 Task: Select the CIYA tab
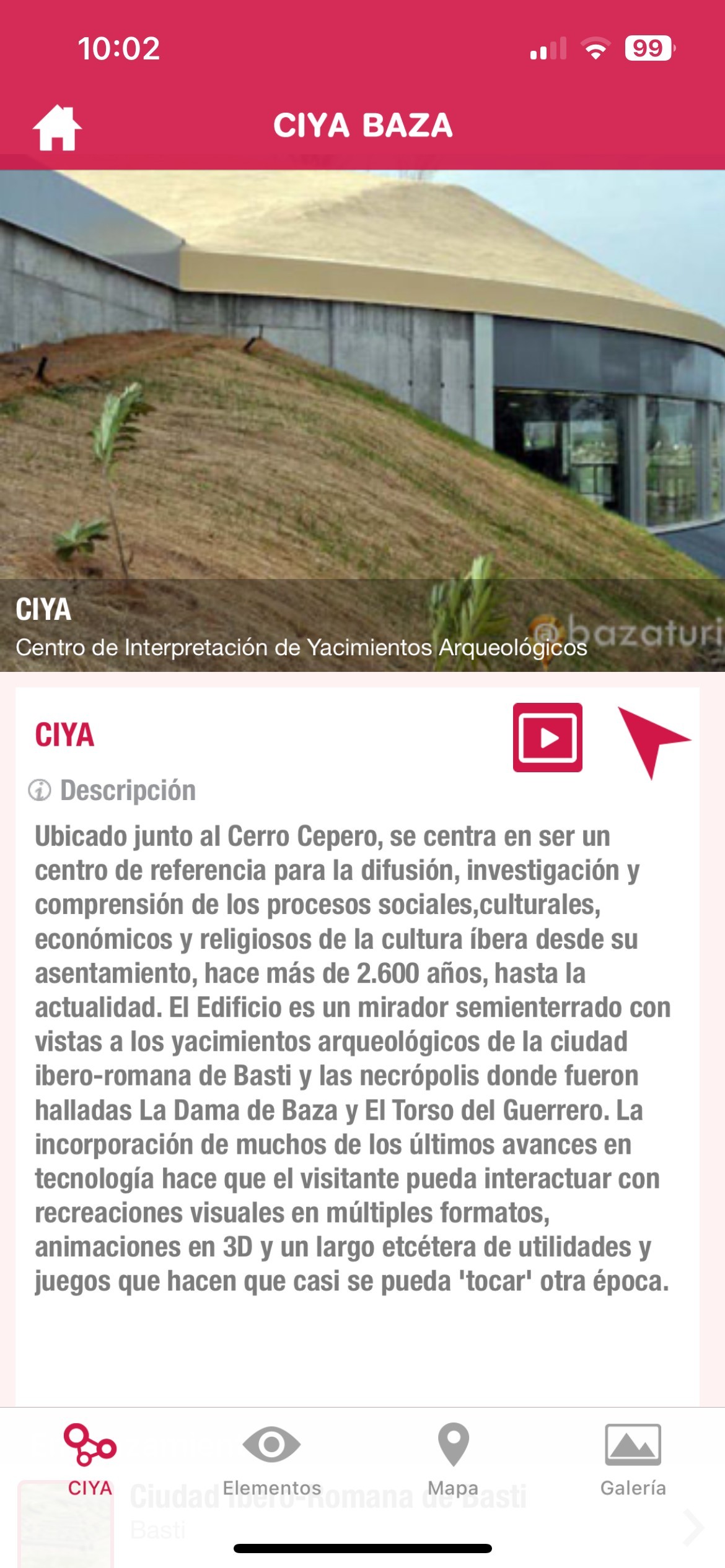(x=90, y=1461)
